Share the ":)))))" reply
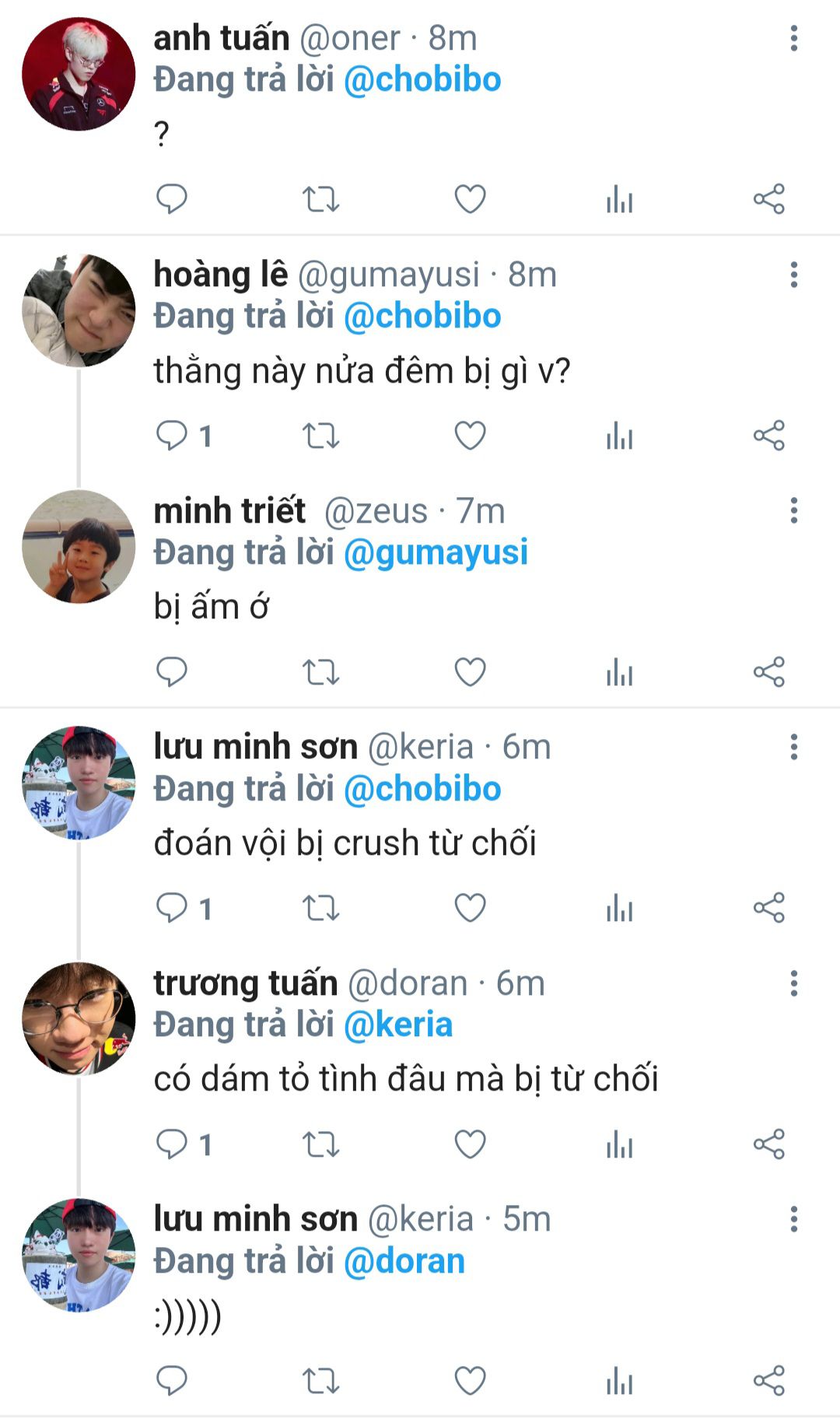This screenshot has height=1419, width=840. point(768,1381)
